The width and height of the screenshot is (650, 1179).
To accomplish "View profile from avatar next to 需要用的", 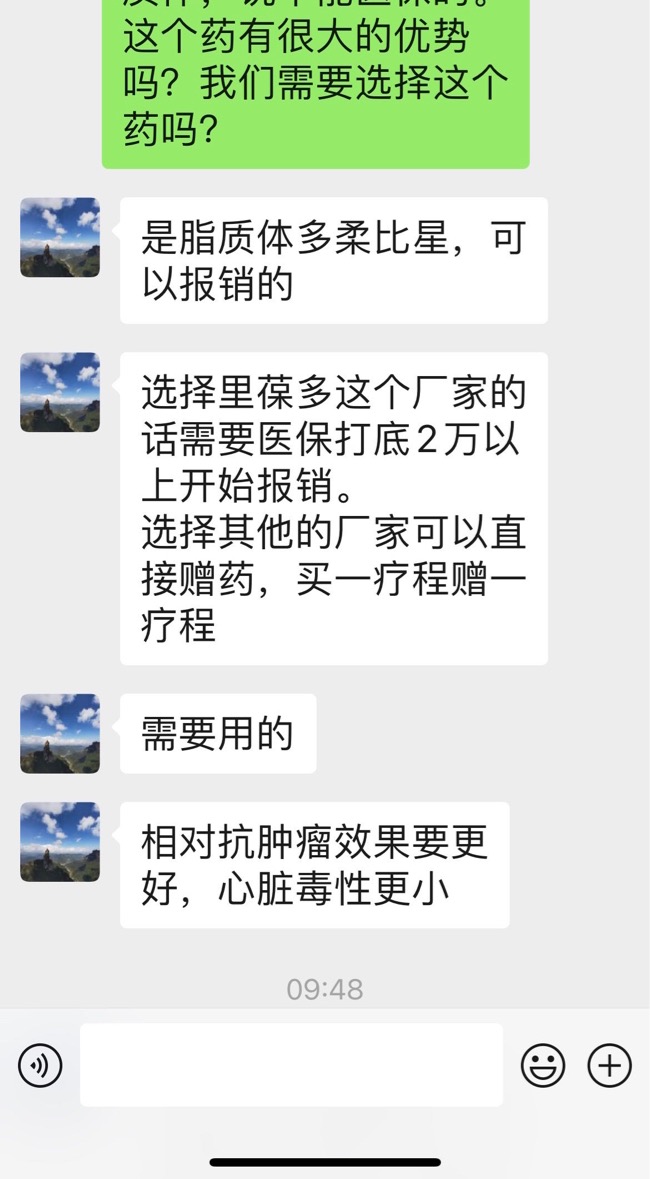I will point(60,733).
